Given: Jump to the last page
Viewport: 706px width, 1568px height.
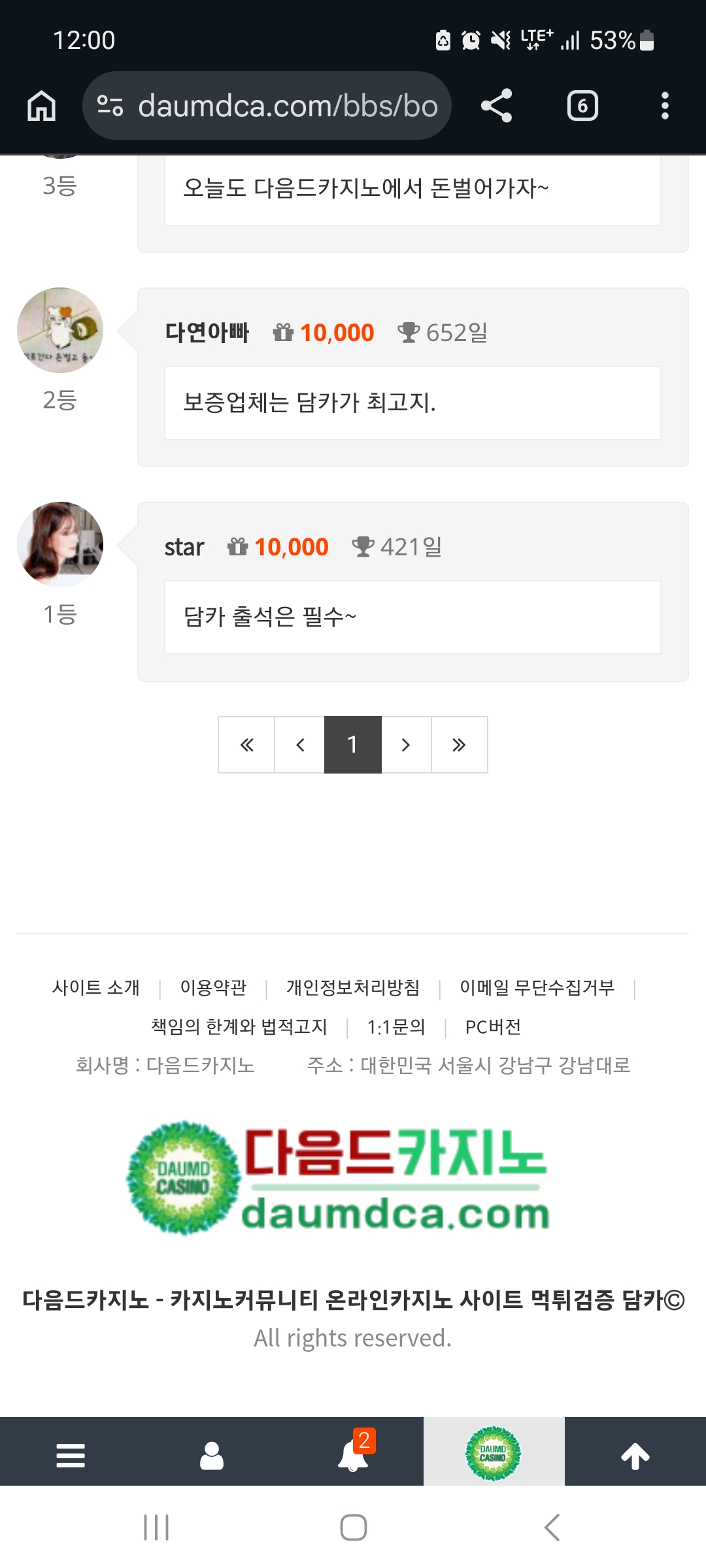Looking at the screenshot, I should (459, 745).
